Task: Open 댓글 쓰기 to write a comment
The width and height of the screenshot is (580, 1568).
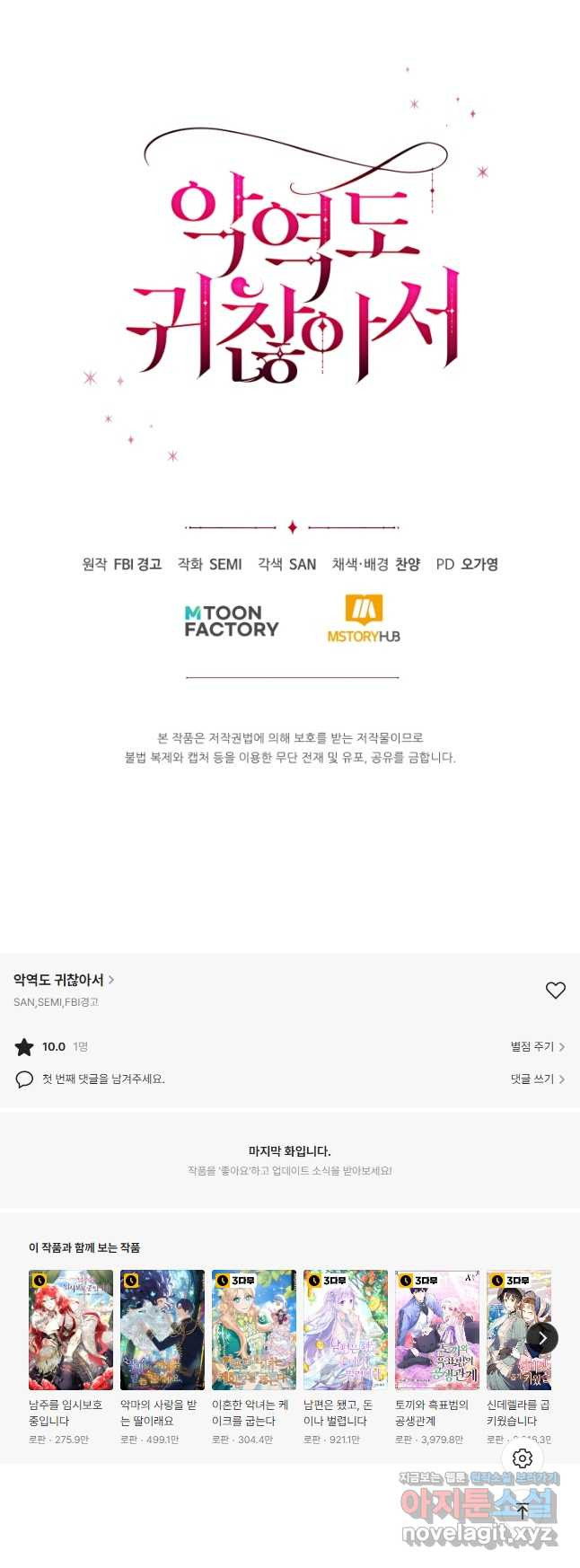Action: 537,1079
